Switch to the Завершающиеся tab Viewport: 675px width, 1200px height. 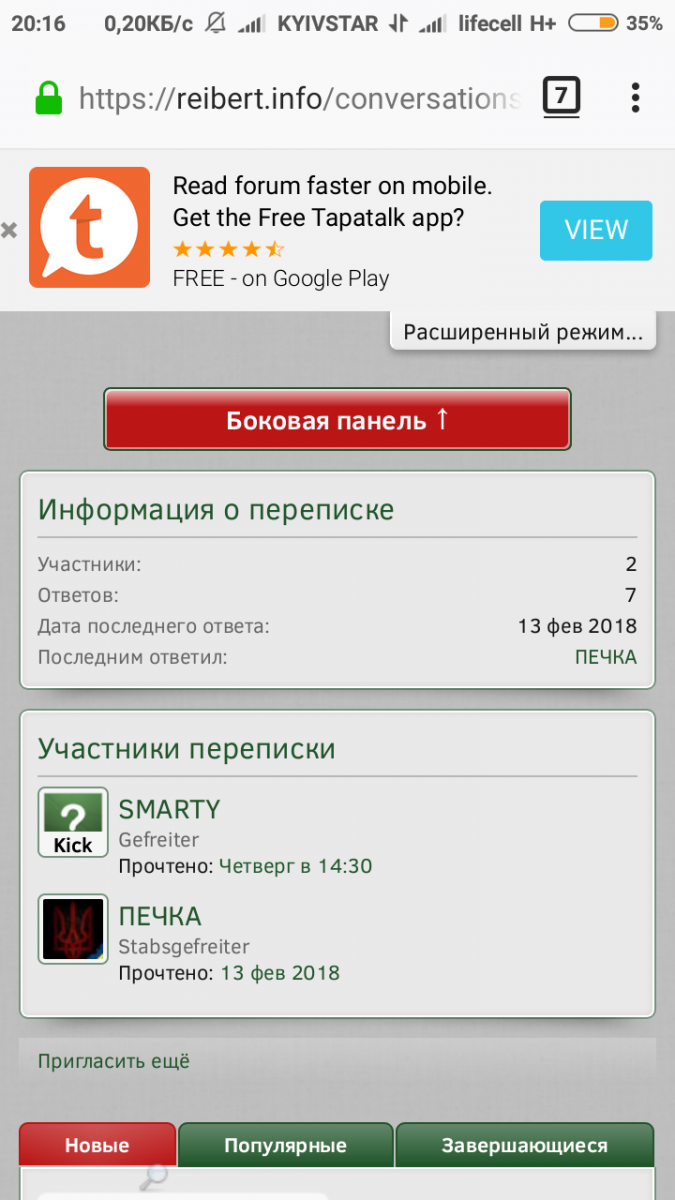tap(525, 1146)
